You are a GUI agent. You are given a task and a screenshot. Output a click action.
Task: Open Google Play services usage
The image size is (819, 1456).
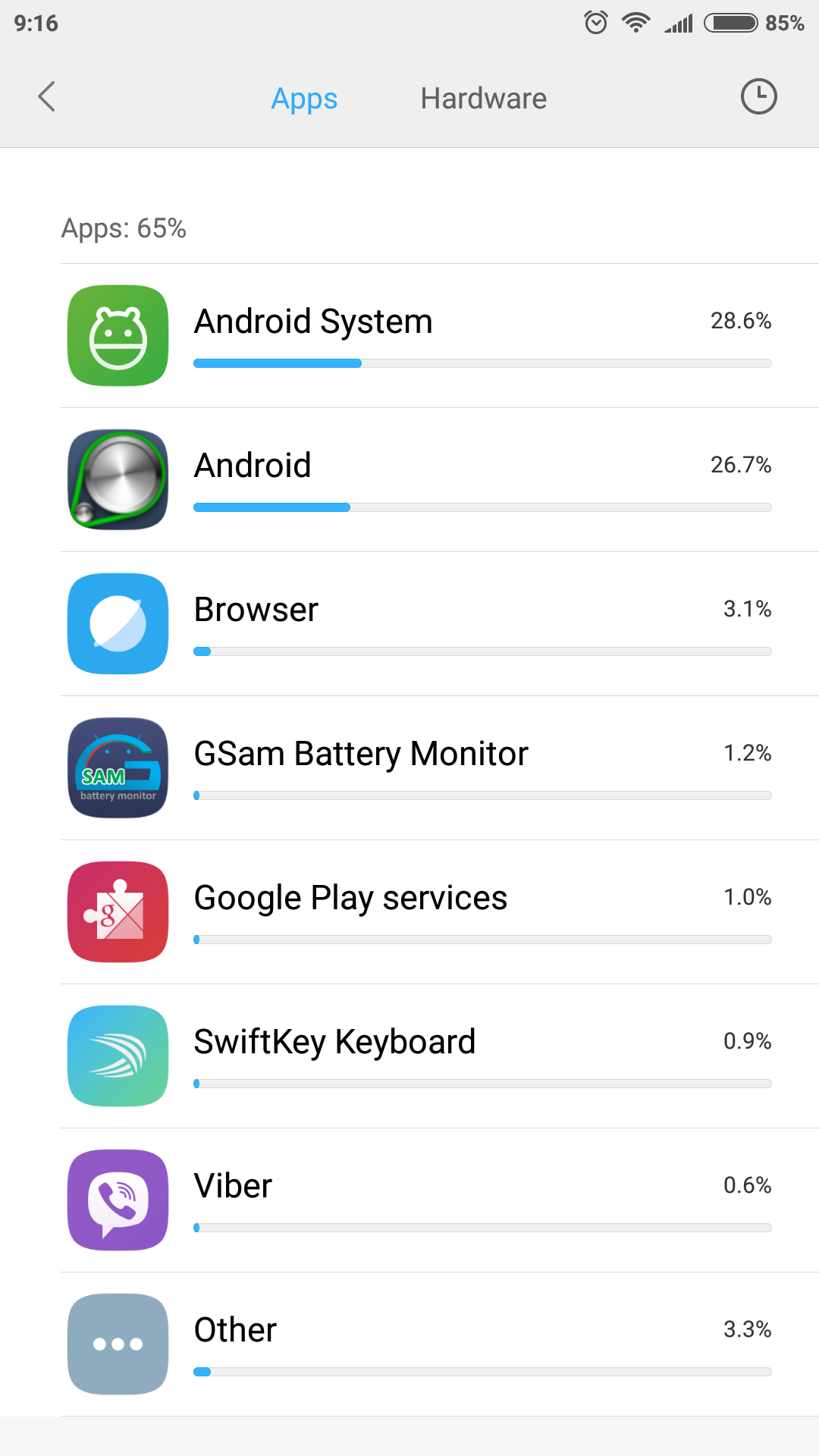[x=440, y=912]
